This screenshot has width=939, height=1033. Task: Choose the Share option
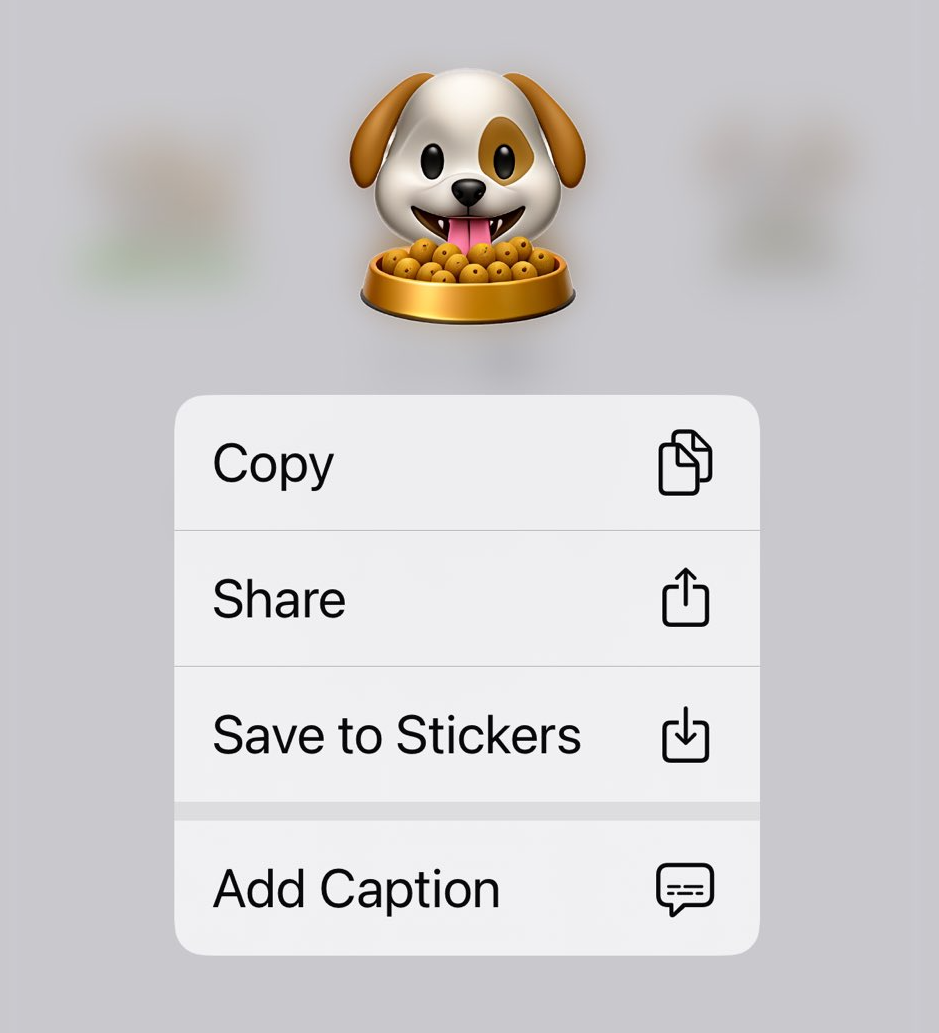[x=466, y=598]
